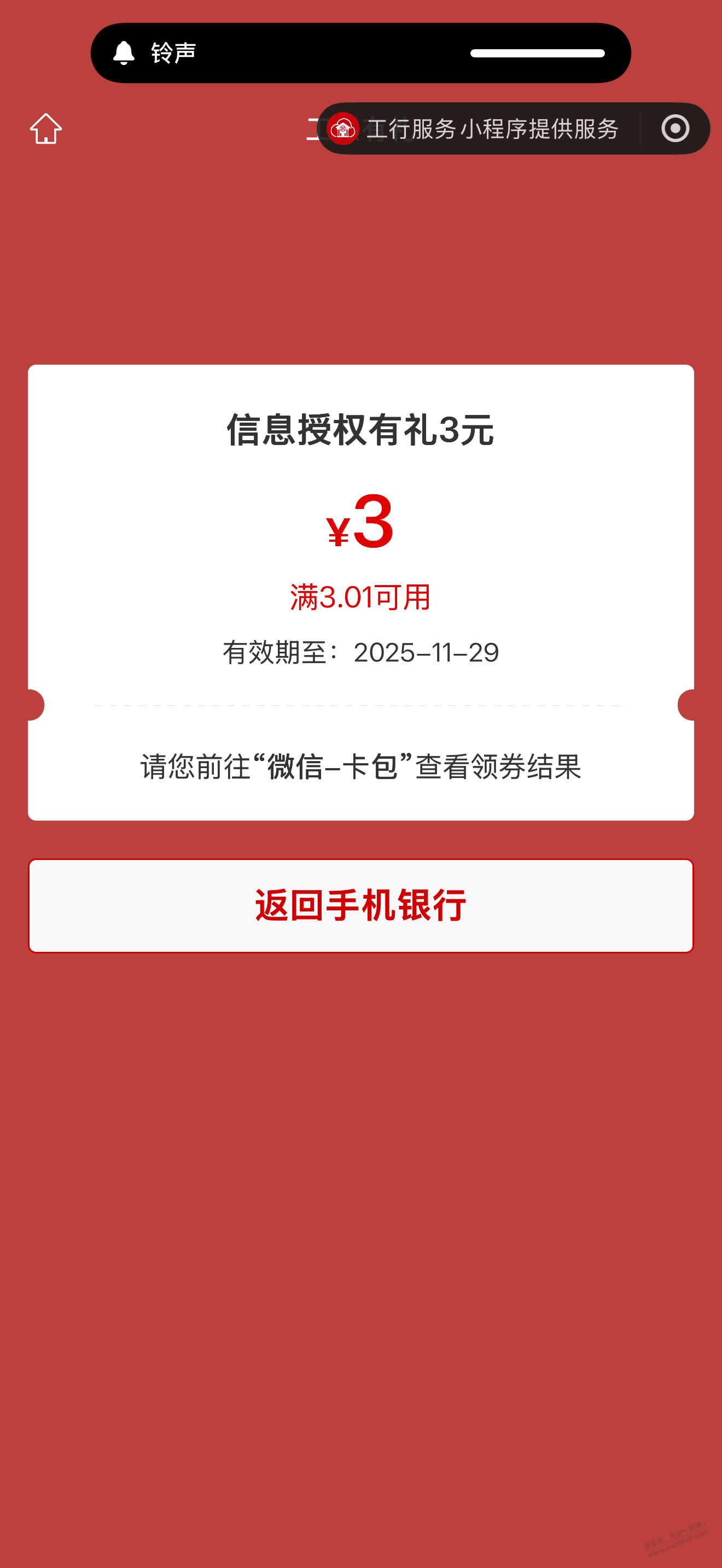Tap 返回手机银行 button
This screenshot has height=1568, width=722.
pos(360,905)
